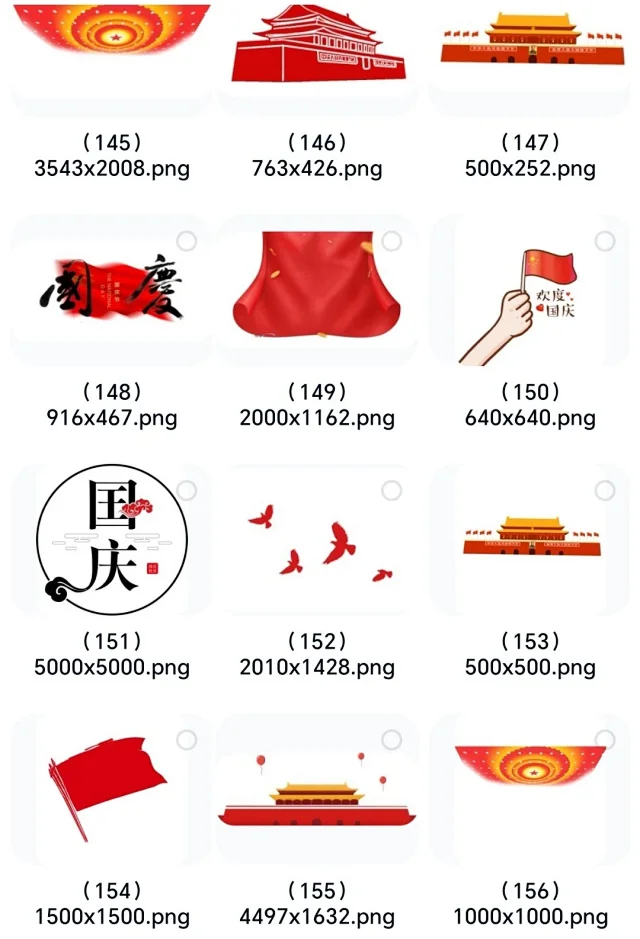Open circular emblem image 5000x5000.png
This screenshot has height=939, width=640.
tap(111, 540)
